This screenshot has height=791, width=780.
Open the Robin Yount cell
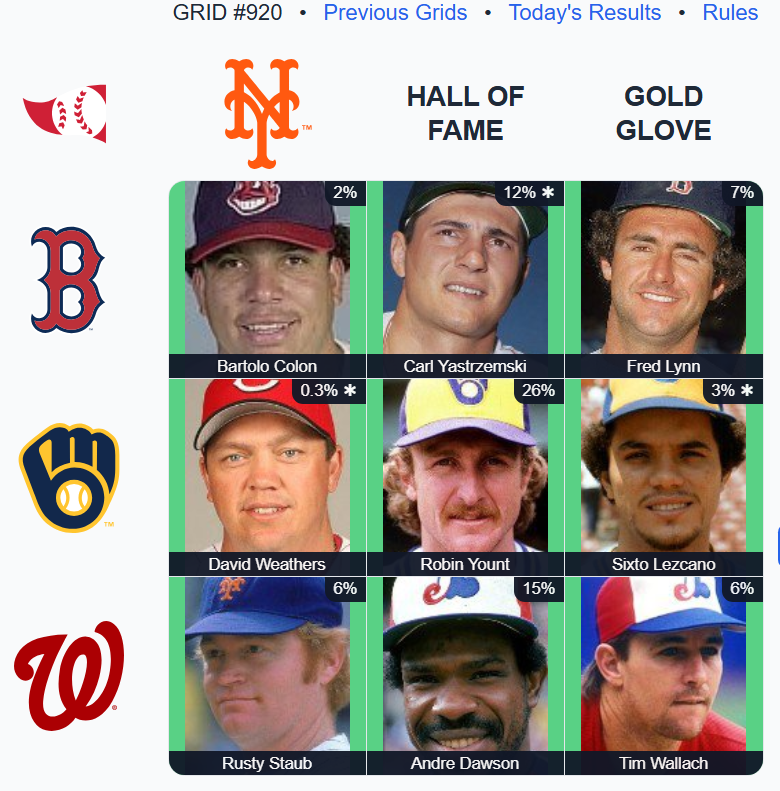(x=465, y=476)
